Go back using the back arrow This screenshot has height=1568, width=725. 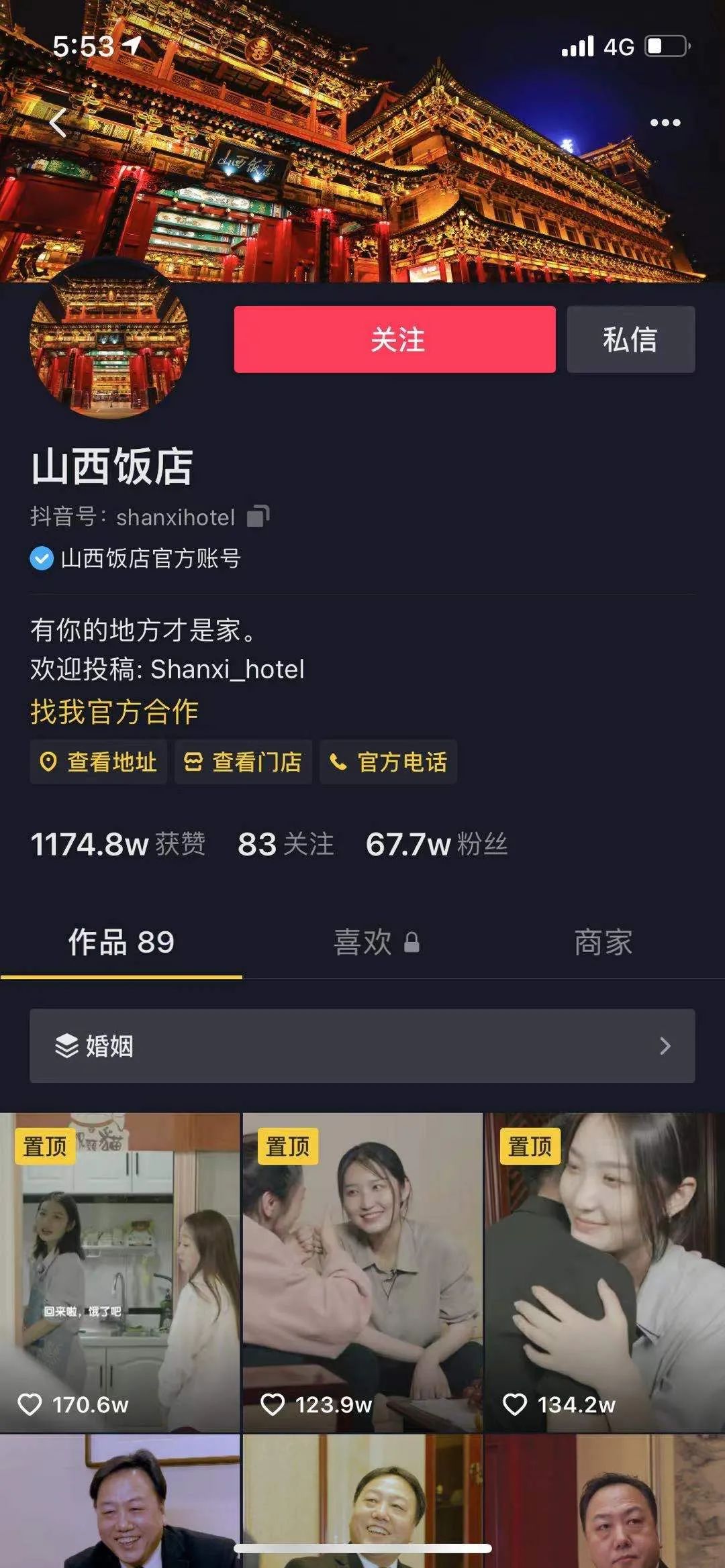point(59,123)
